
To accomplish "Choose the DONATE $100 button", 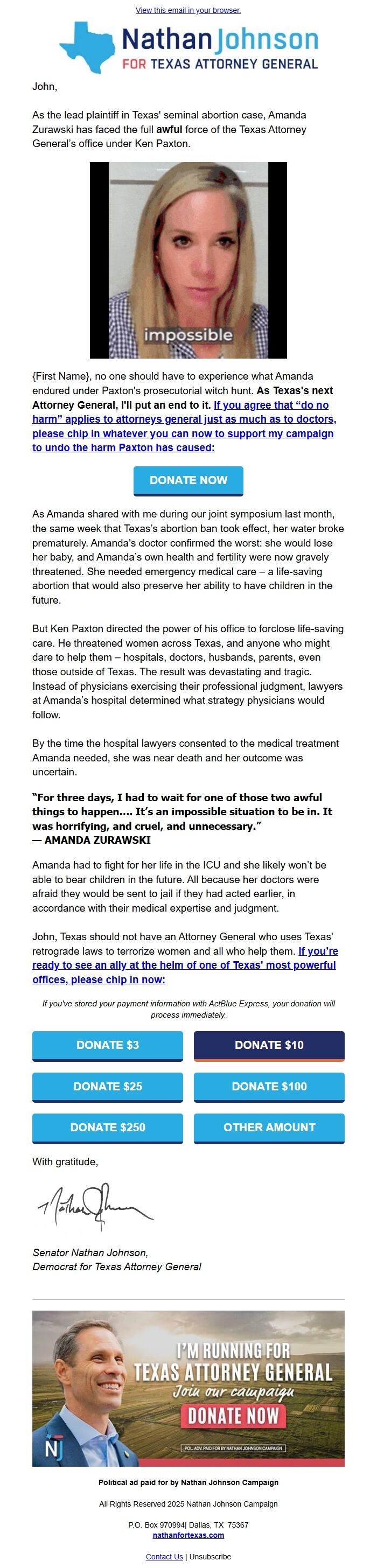I will (269, 1087).
